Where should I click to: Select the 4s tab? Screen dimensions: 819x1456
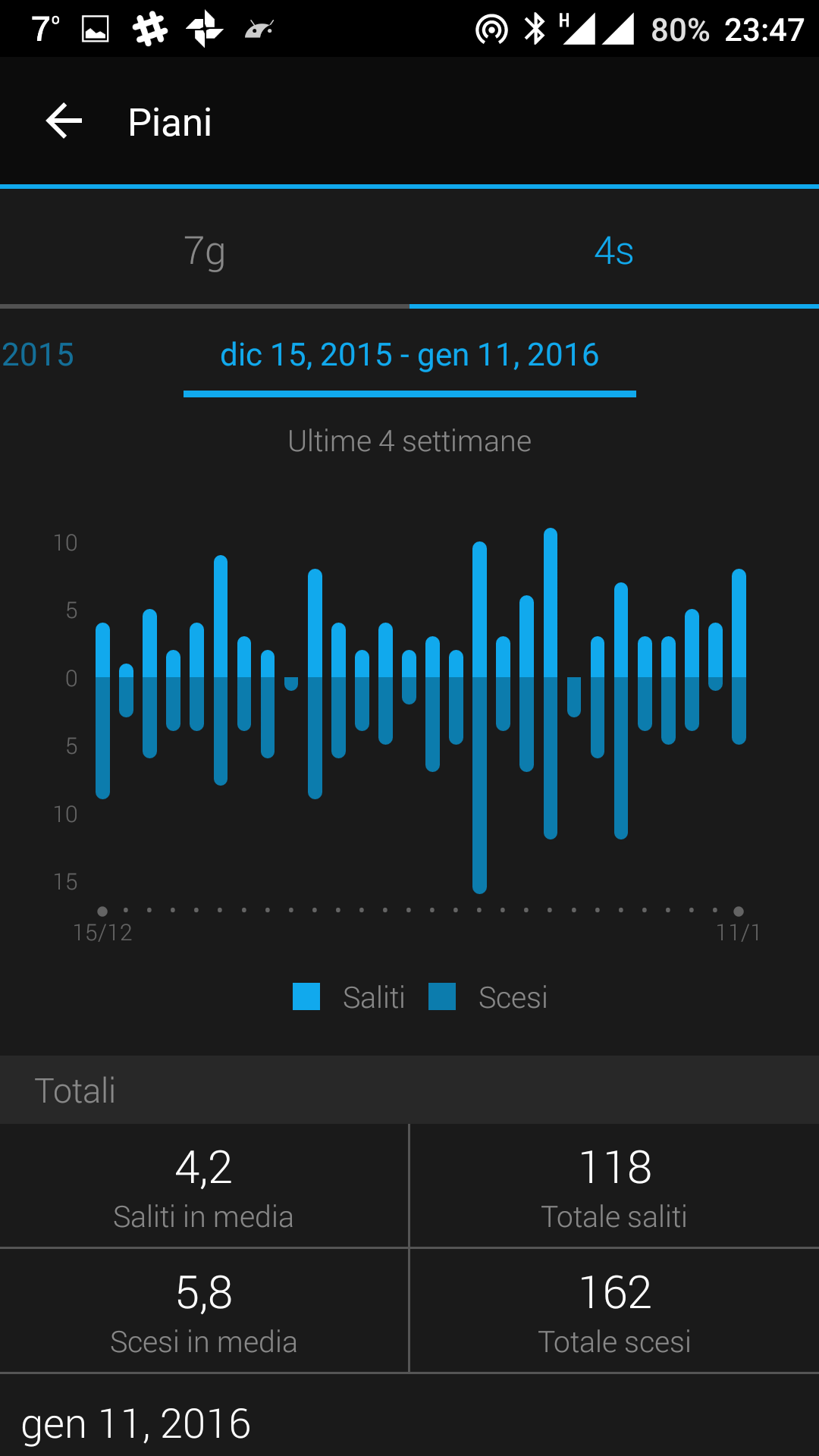click(614, 249)
